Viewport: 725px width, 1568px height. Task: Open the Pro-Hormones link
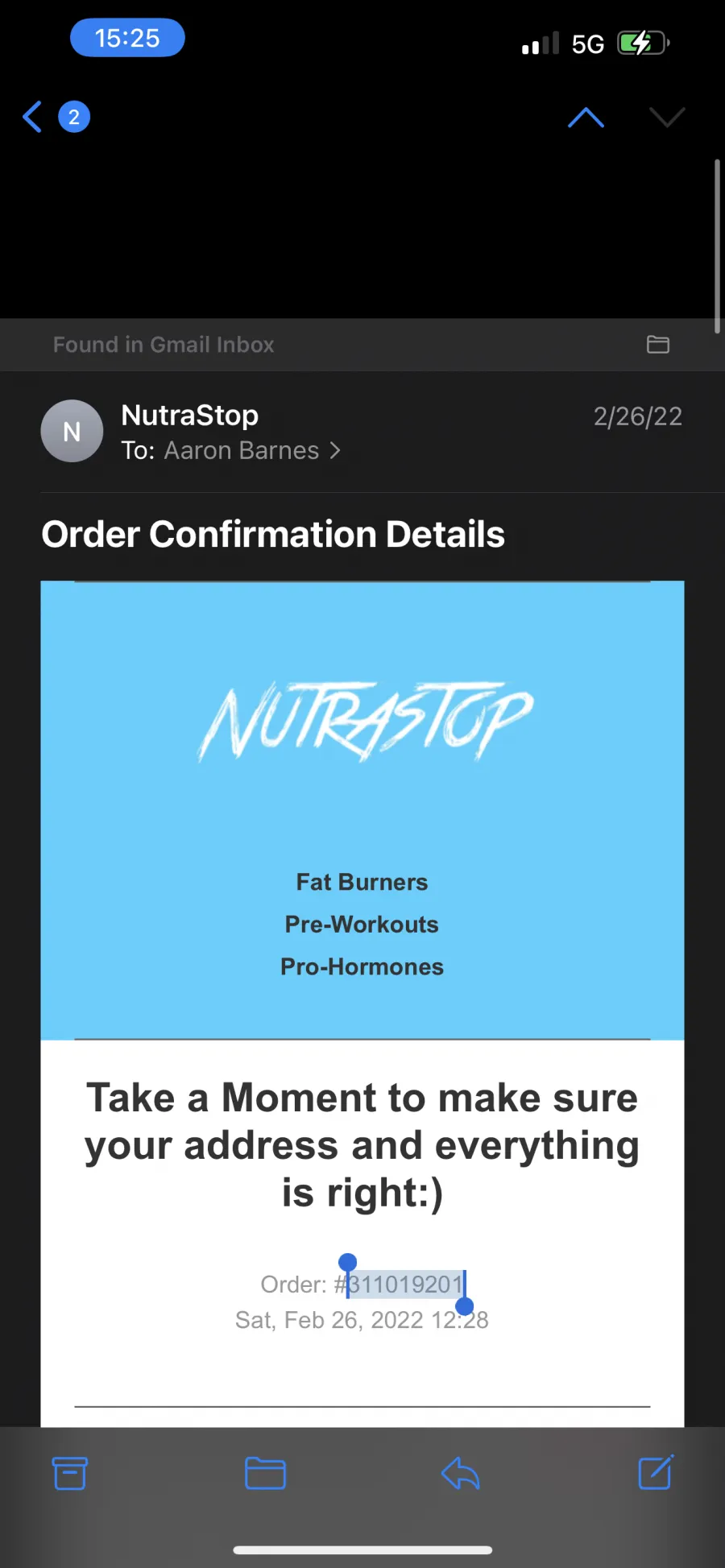pyautogui.click(x=362, y=966)
